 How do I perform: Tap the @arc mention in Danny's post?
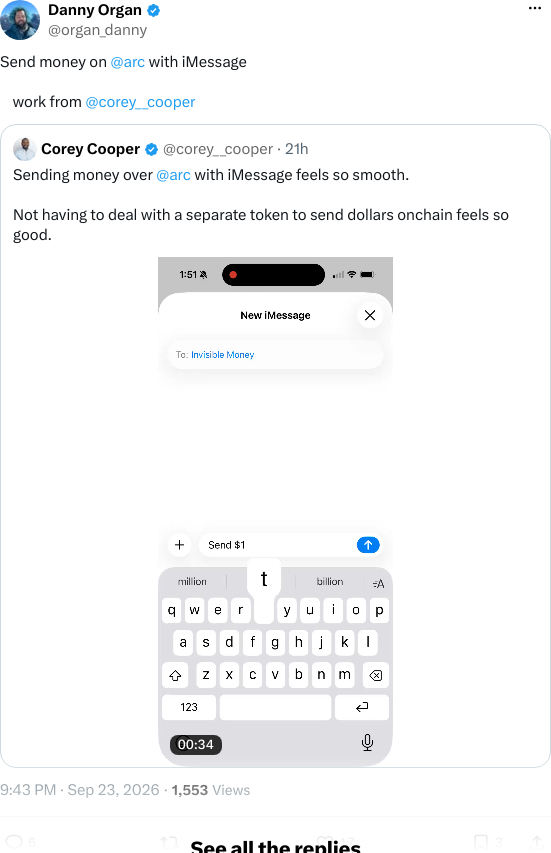coord(128,62)
